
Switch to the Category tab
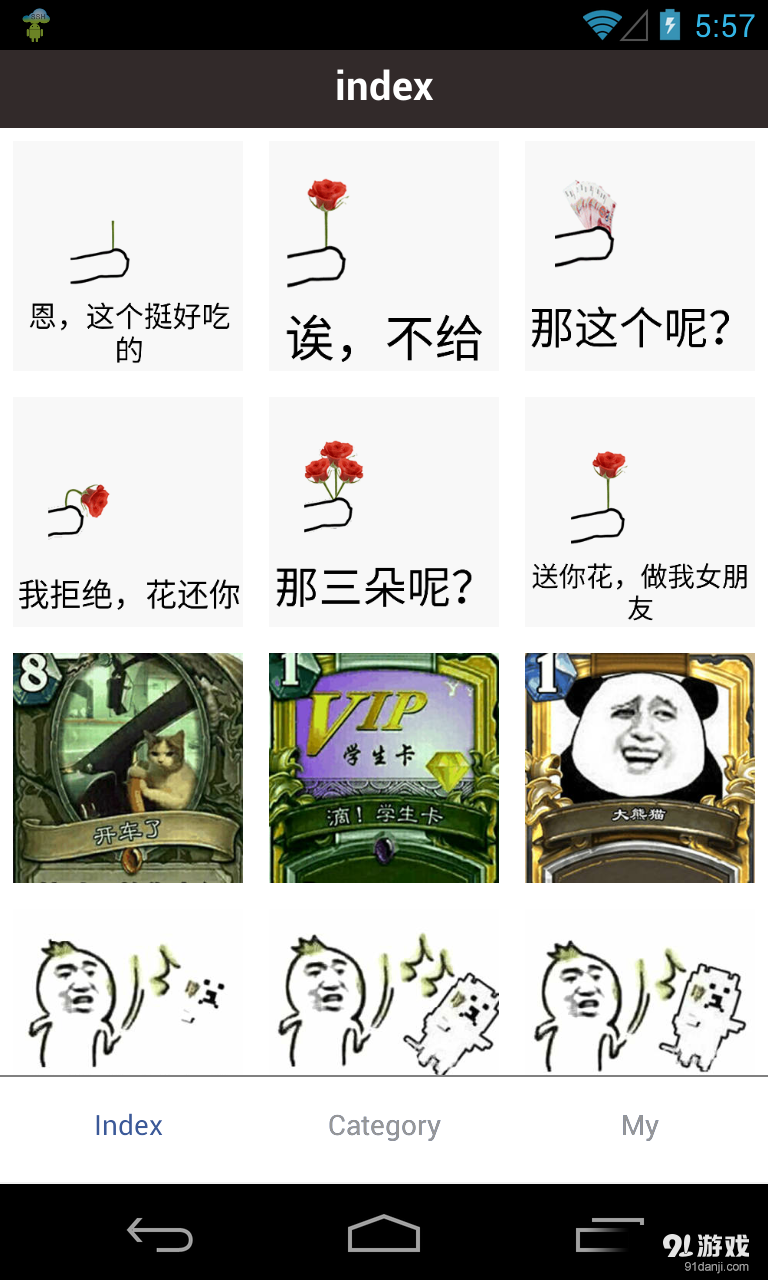pos(384,1125)
